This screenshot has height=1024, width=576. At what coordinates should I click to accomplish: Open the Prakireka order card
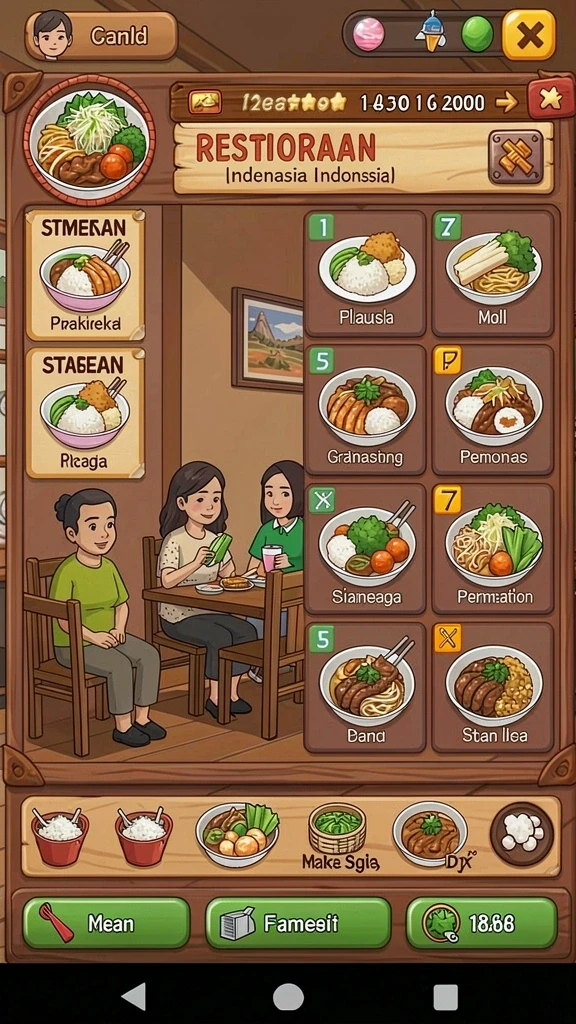[x=85, y=275]
